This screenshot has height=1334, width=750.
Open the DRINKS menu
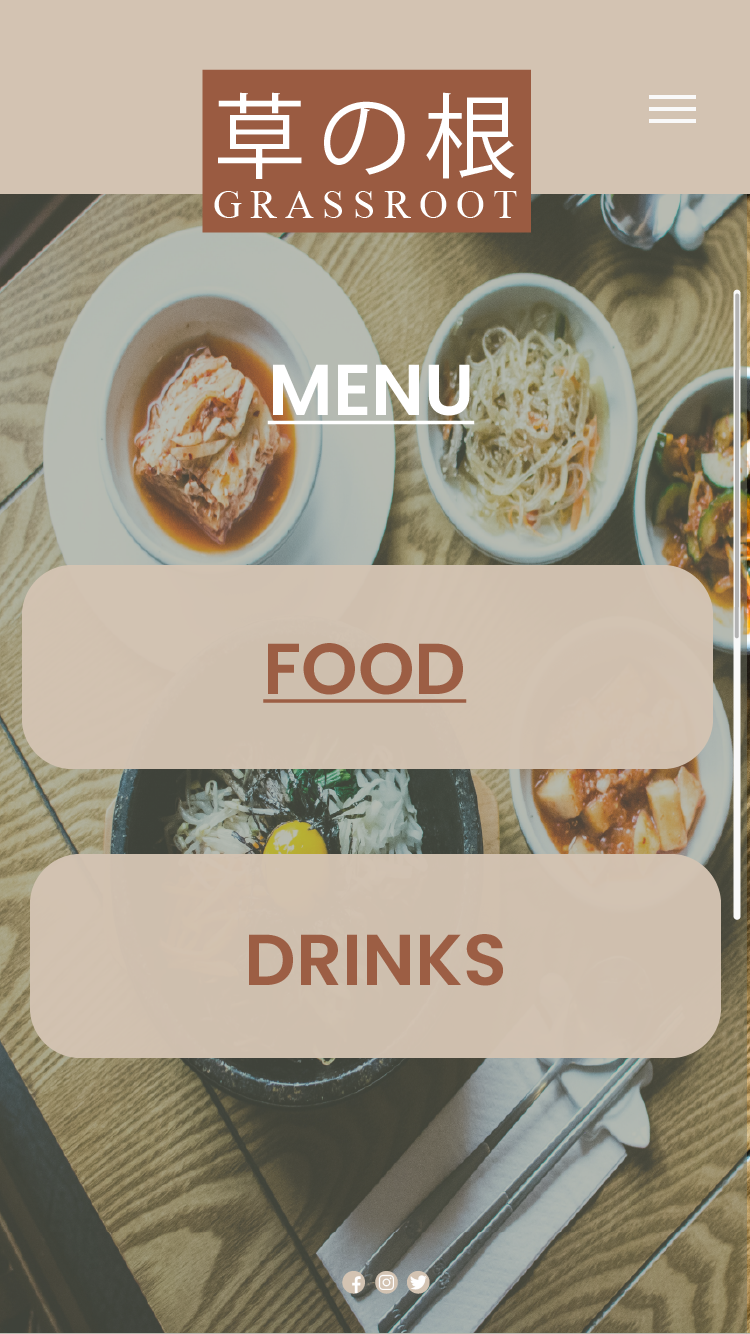375,957
